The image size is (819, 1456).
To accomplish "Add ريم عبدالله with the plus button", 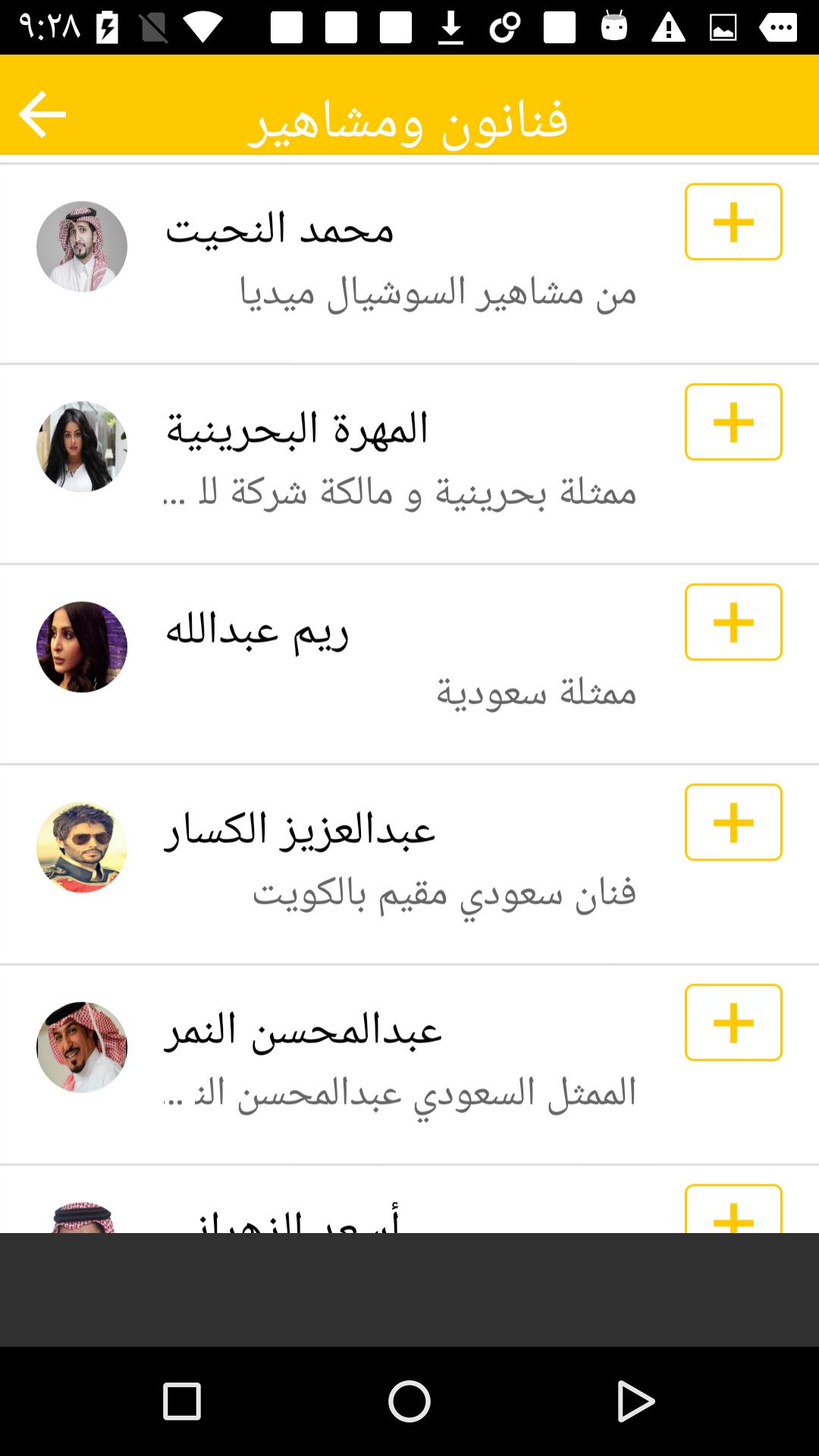I will click(x=733, y=622).
